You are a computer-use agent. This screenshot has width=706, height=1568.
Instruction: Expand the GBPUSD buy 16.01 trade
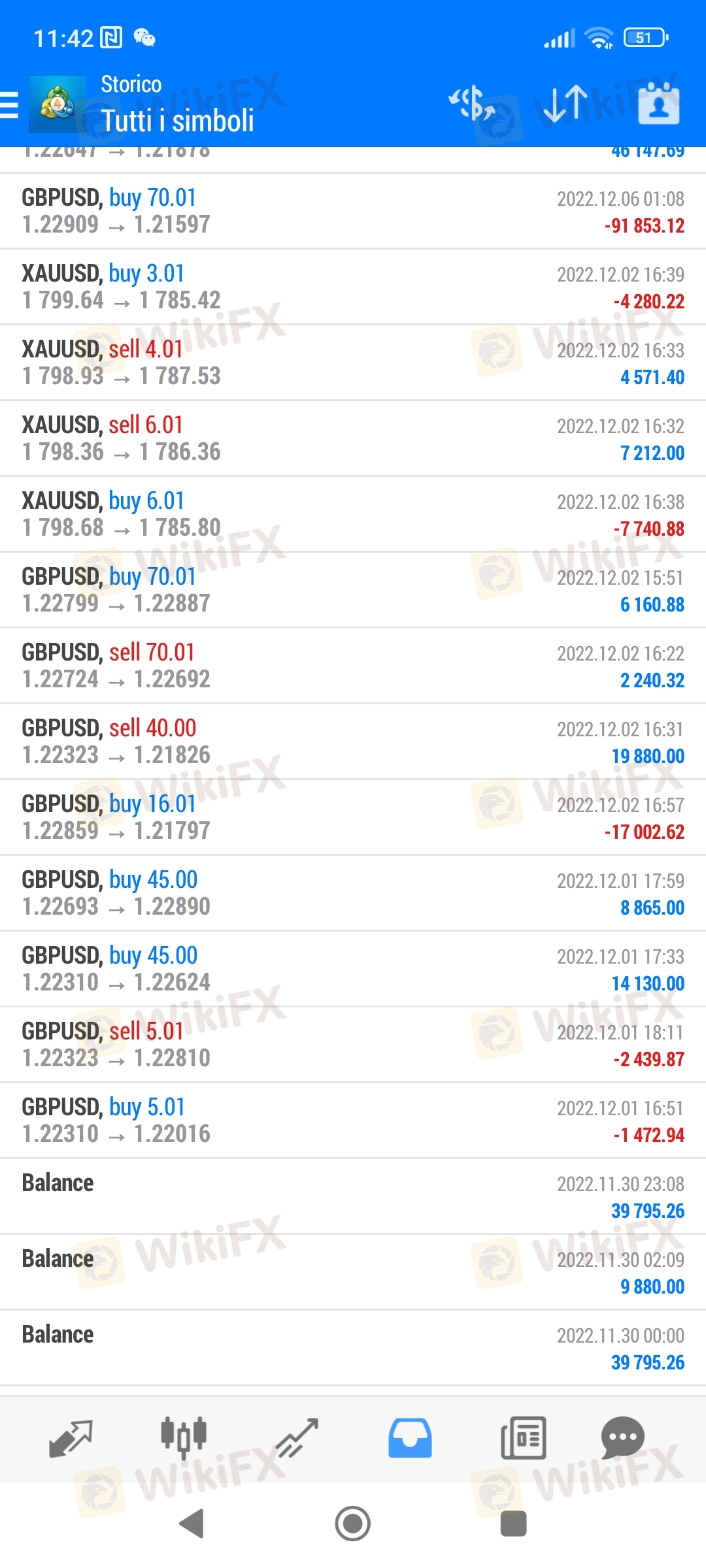coord(353,817)
